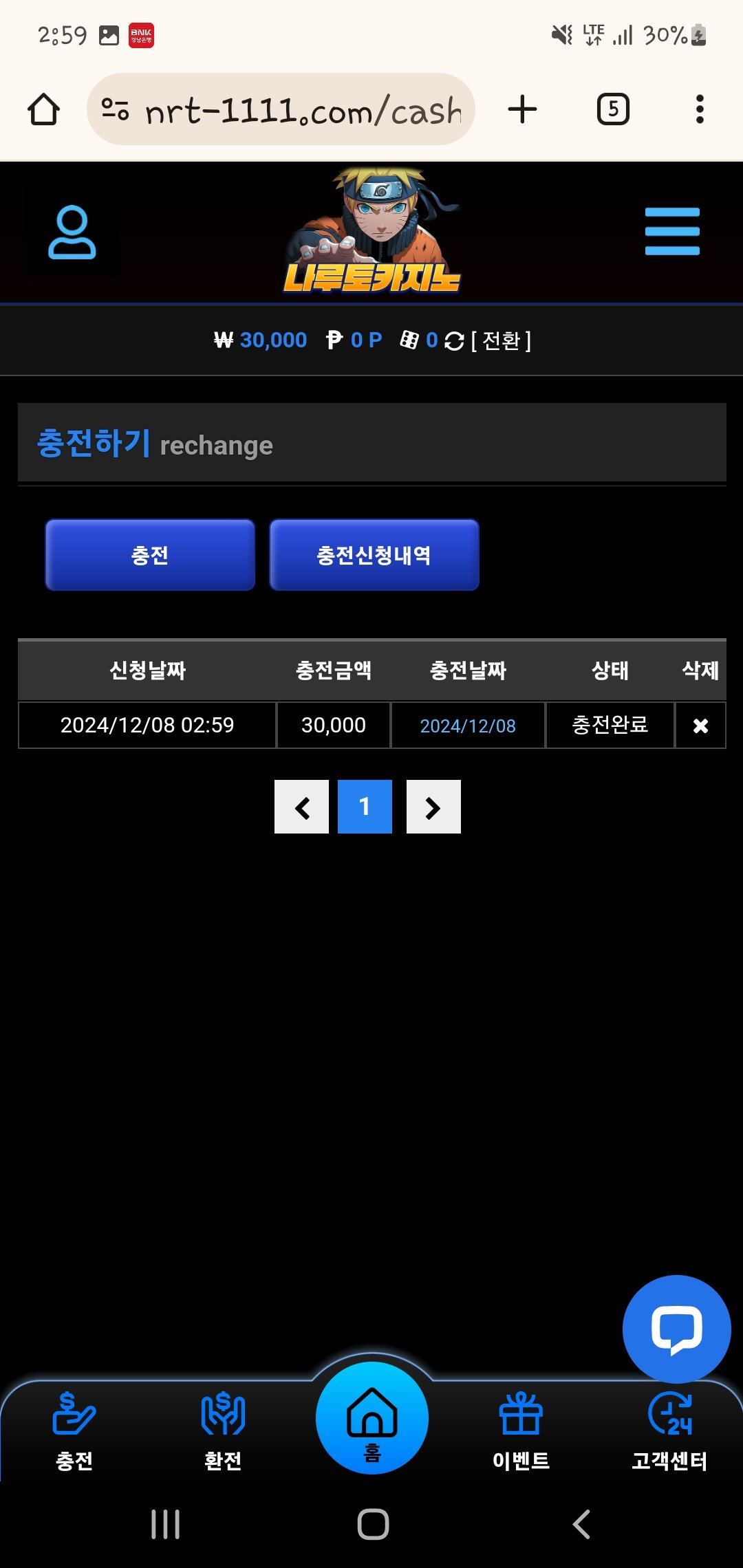The width and height of the screenshot is (743, 1568).
Task: Open a new browser tab
Action: [522, 109]
